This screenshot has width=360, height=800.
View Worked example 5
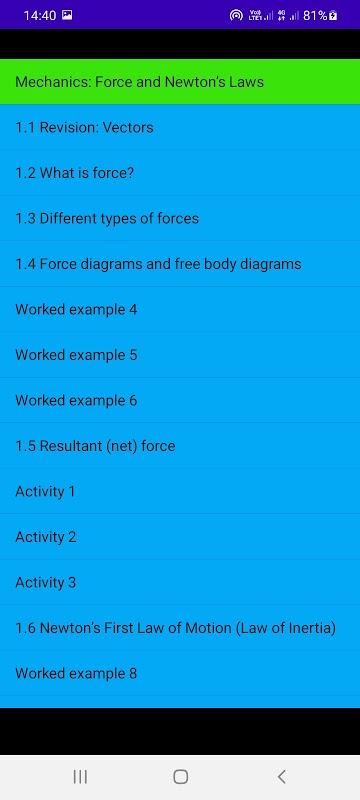[x=180, y=355]
